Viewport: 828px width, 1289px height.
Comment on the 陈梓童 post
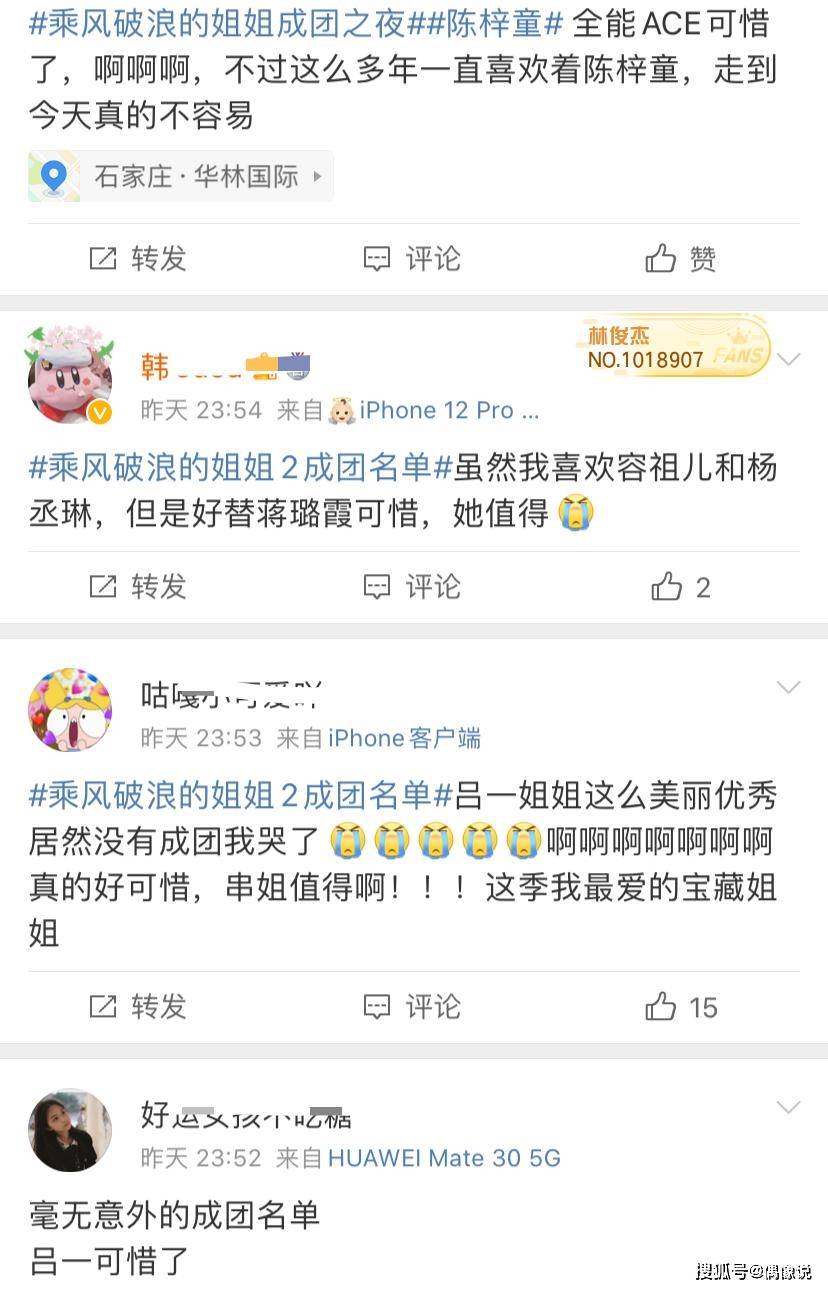pyautogui.click(x=411, y=259)
